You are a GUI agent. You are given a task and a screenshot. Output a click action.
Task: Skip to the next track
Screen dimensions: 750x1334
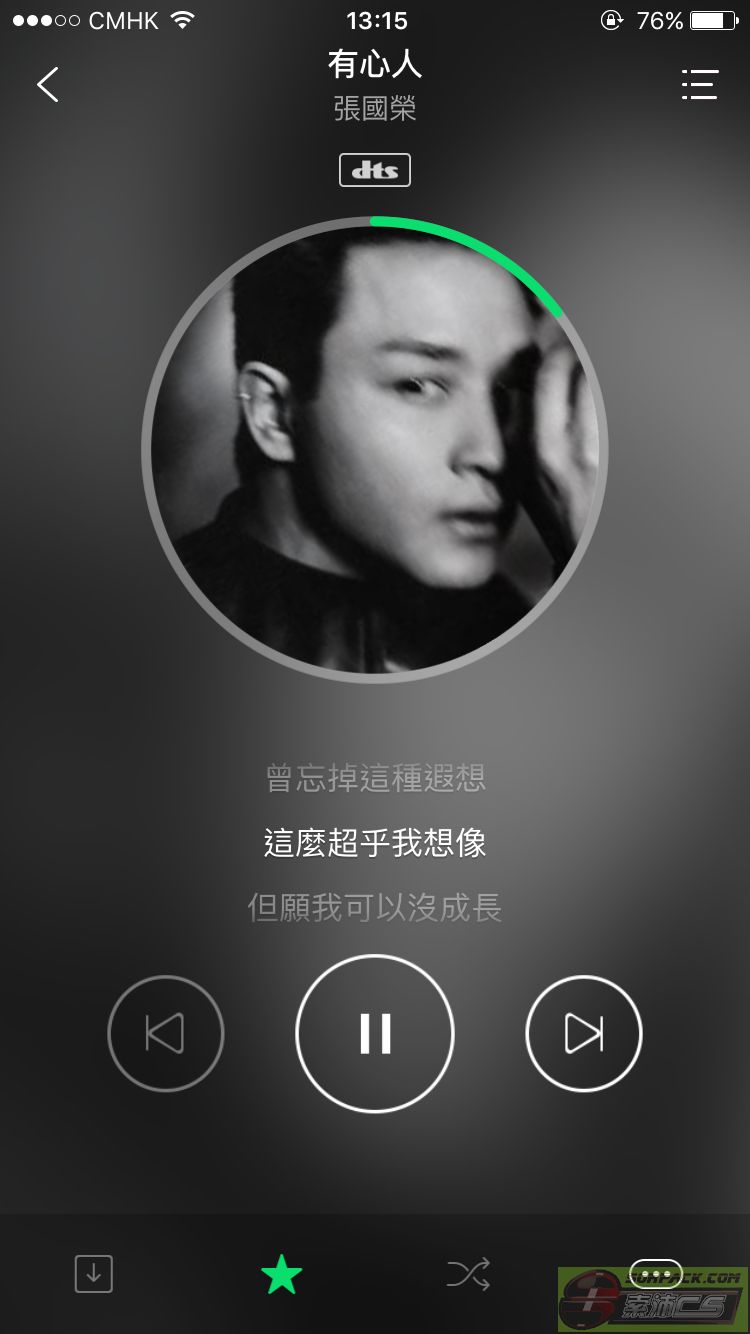584,1033
